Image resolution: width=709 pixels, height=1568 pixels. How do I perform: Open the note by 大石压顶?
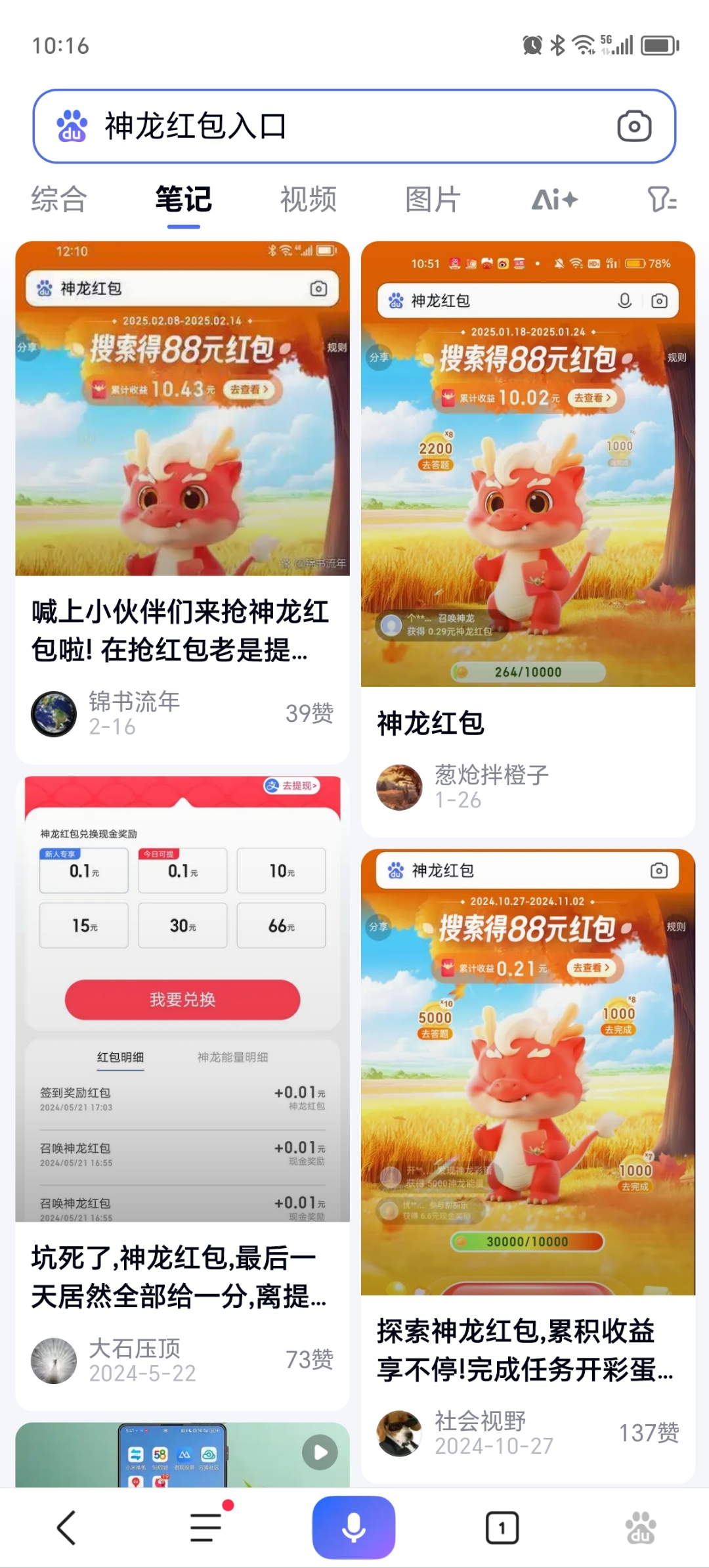click(x=182, y=1276)
